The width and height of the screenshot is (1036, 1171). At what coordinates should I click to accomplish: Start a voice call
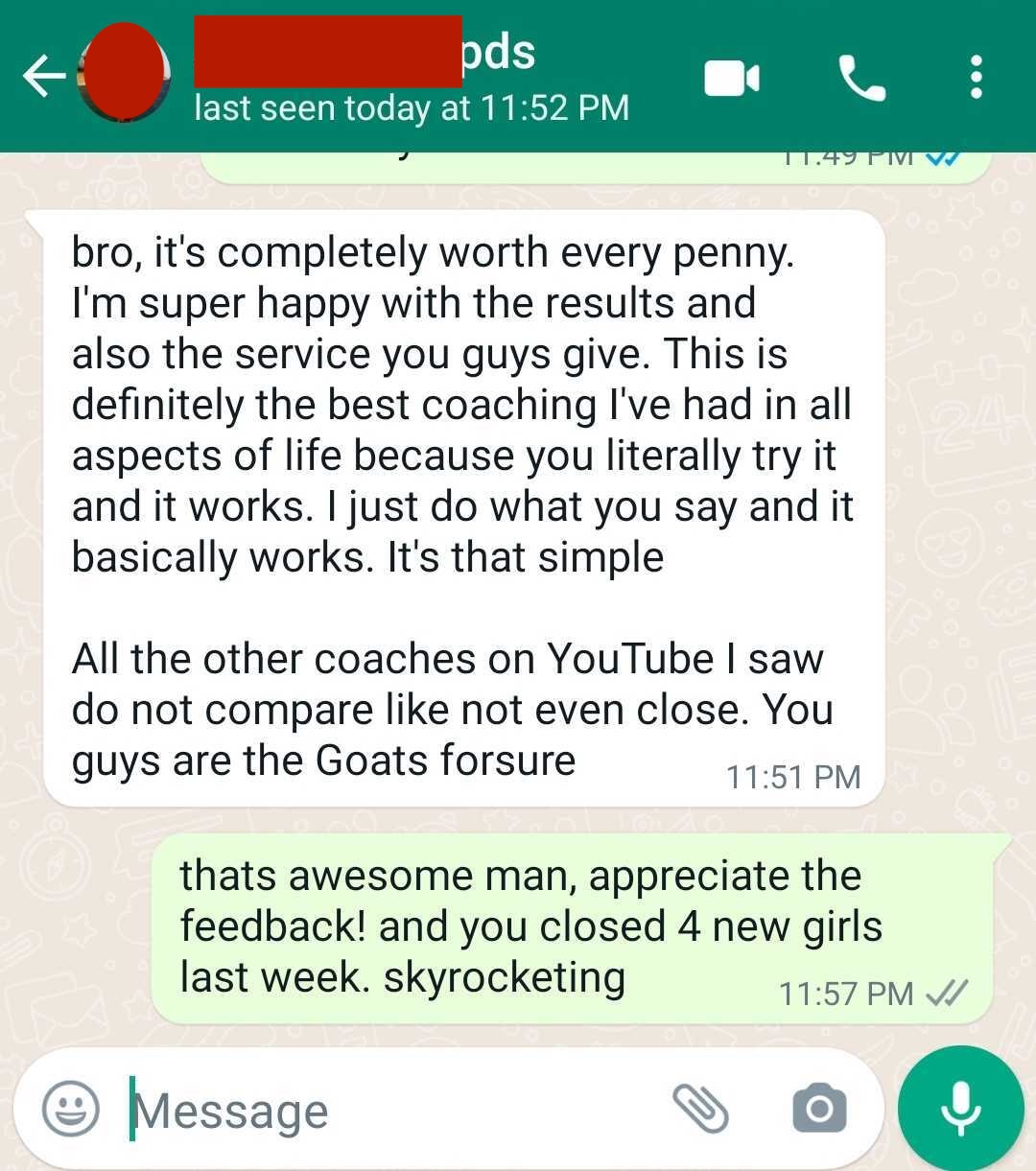click(861, 78)
